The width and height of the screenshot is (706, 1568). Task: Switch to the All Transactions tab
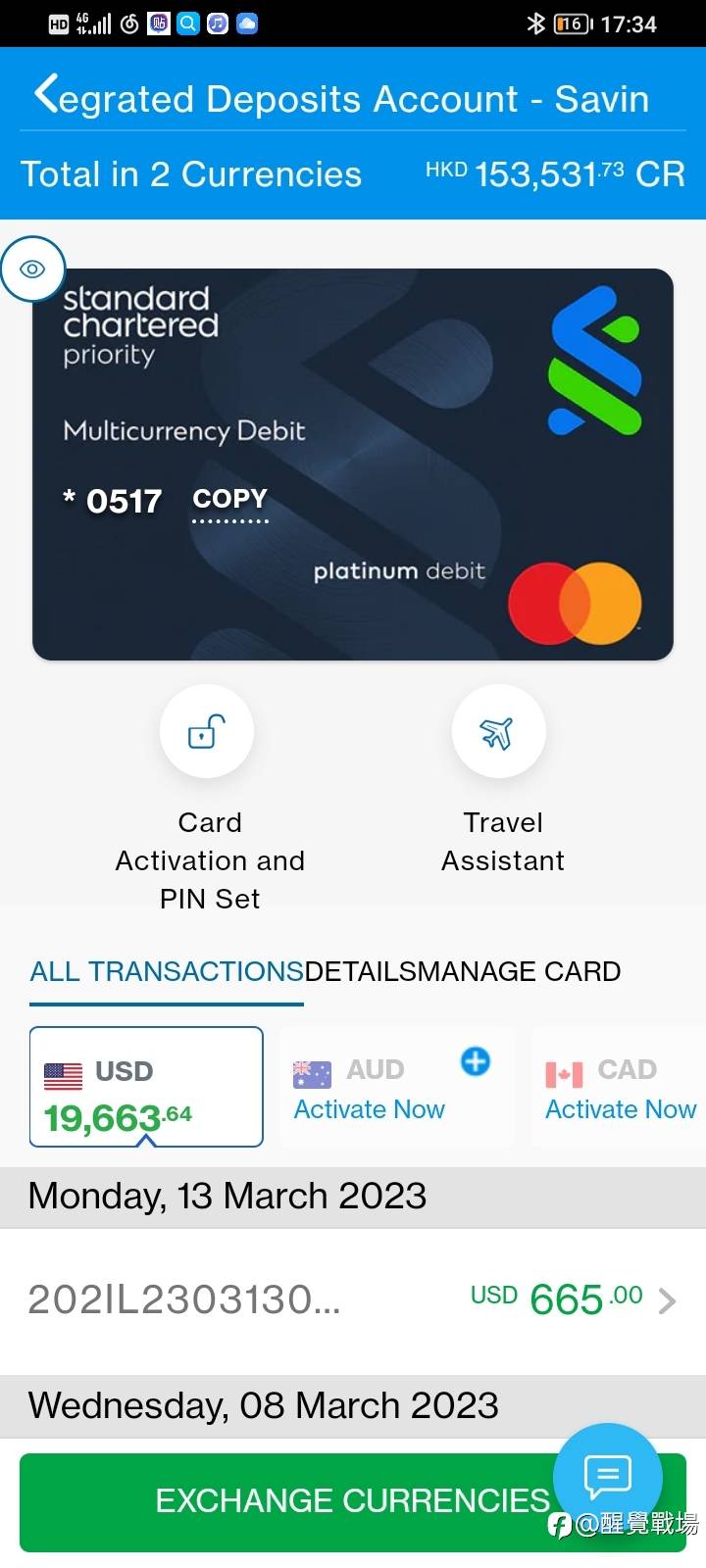pos(167,971)
